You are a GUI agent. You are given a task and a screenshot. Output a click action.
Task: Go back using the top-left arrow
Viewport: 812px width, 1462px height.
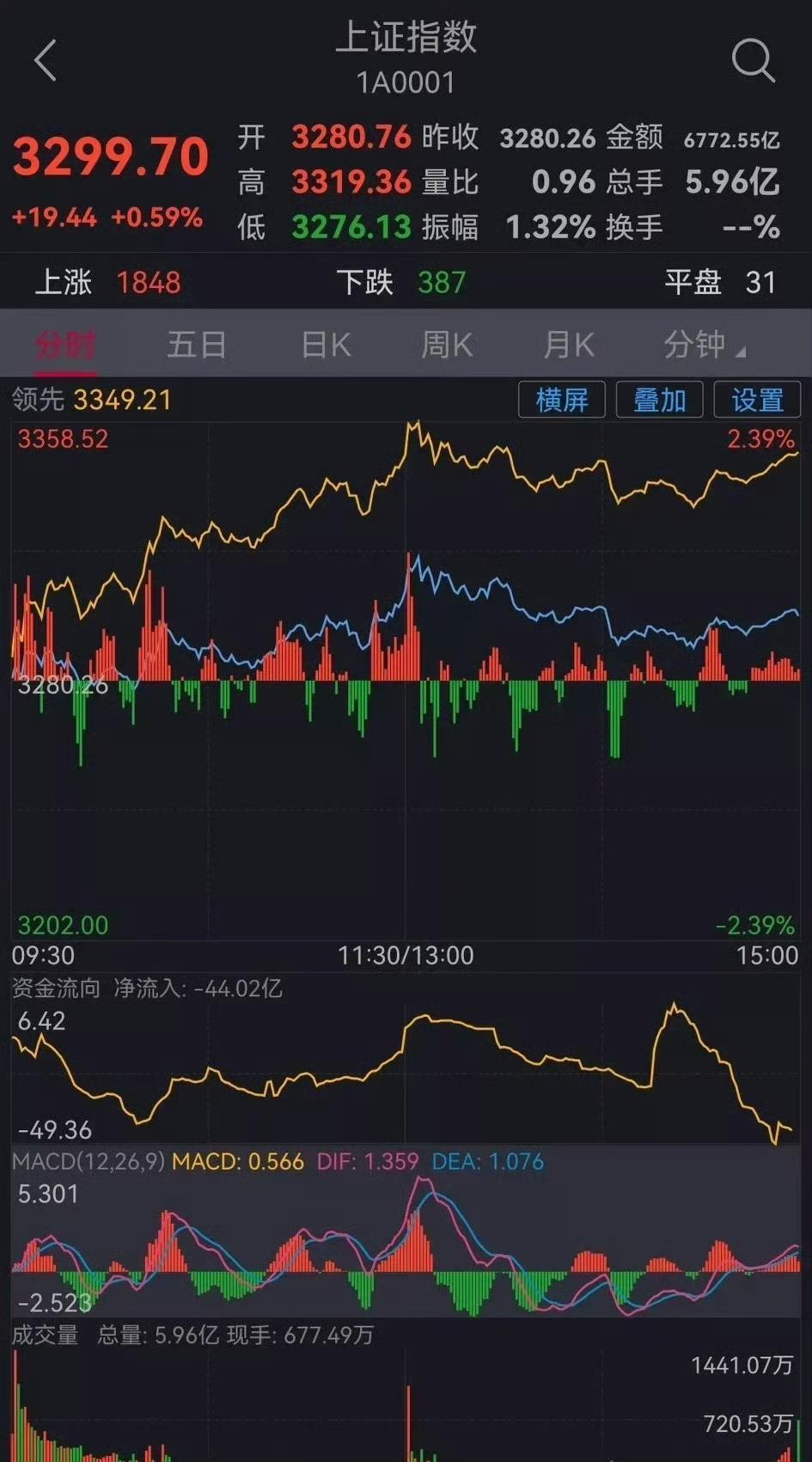tap(46, 61)
